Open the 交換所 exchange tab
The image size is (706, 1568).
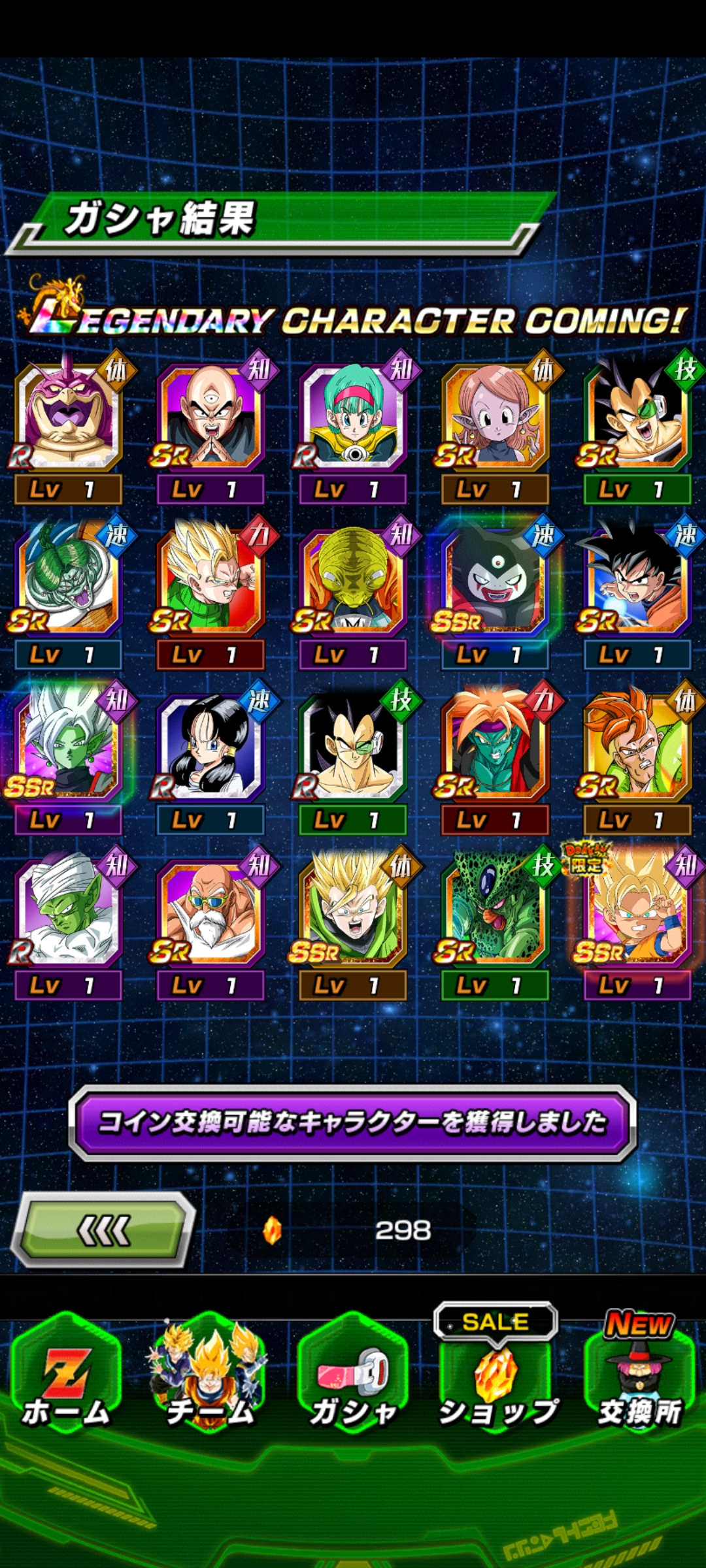pyautogui.click(x=639, y=1379)
